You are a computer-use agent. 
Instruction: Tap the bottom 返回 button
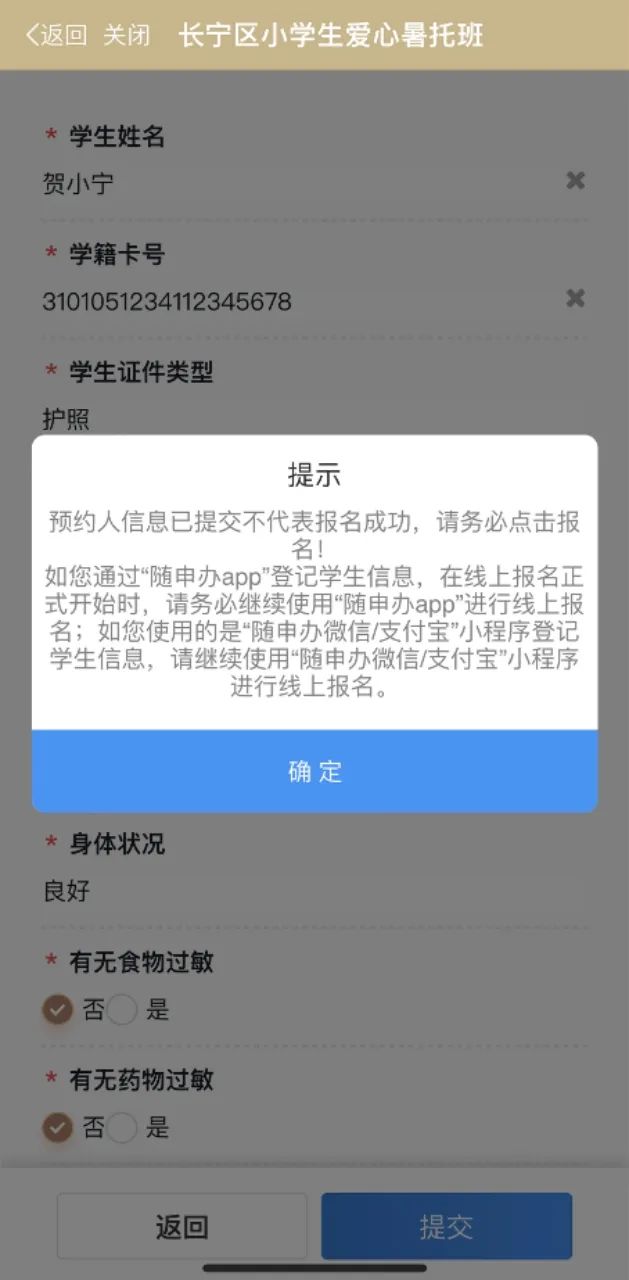[182, 1226]
